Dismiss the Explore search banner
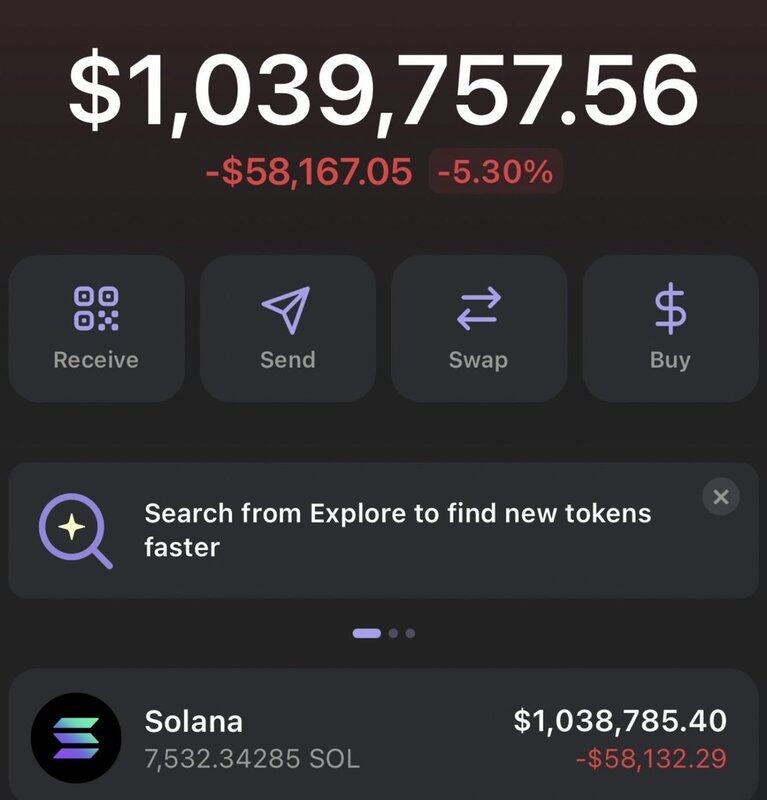Viewport: 767px width, 800px height. pos(721,496)
